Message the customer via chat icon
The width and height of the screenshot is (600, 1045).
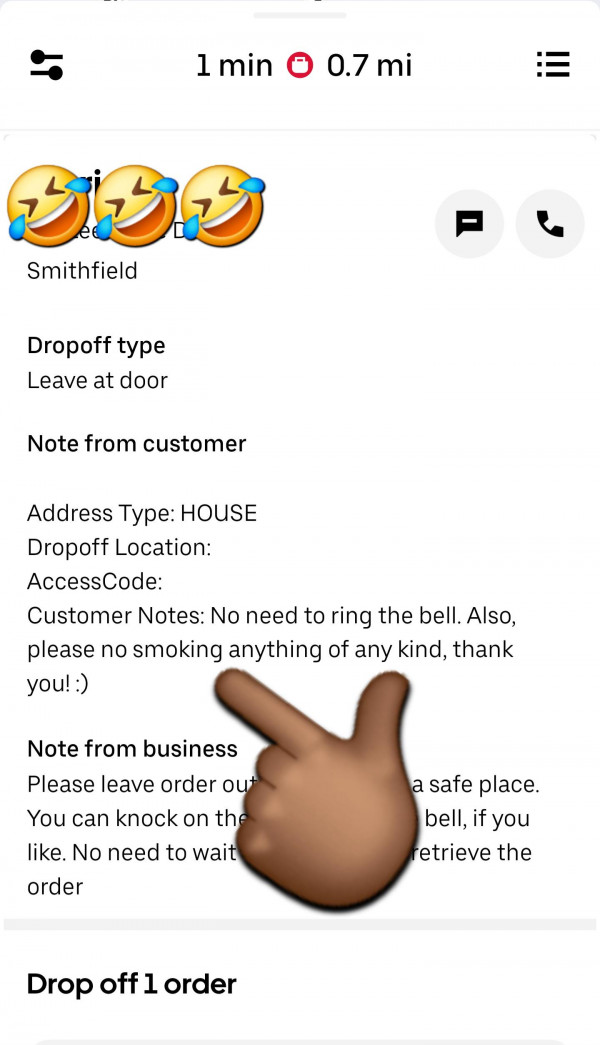[469, 224]
